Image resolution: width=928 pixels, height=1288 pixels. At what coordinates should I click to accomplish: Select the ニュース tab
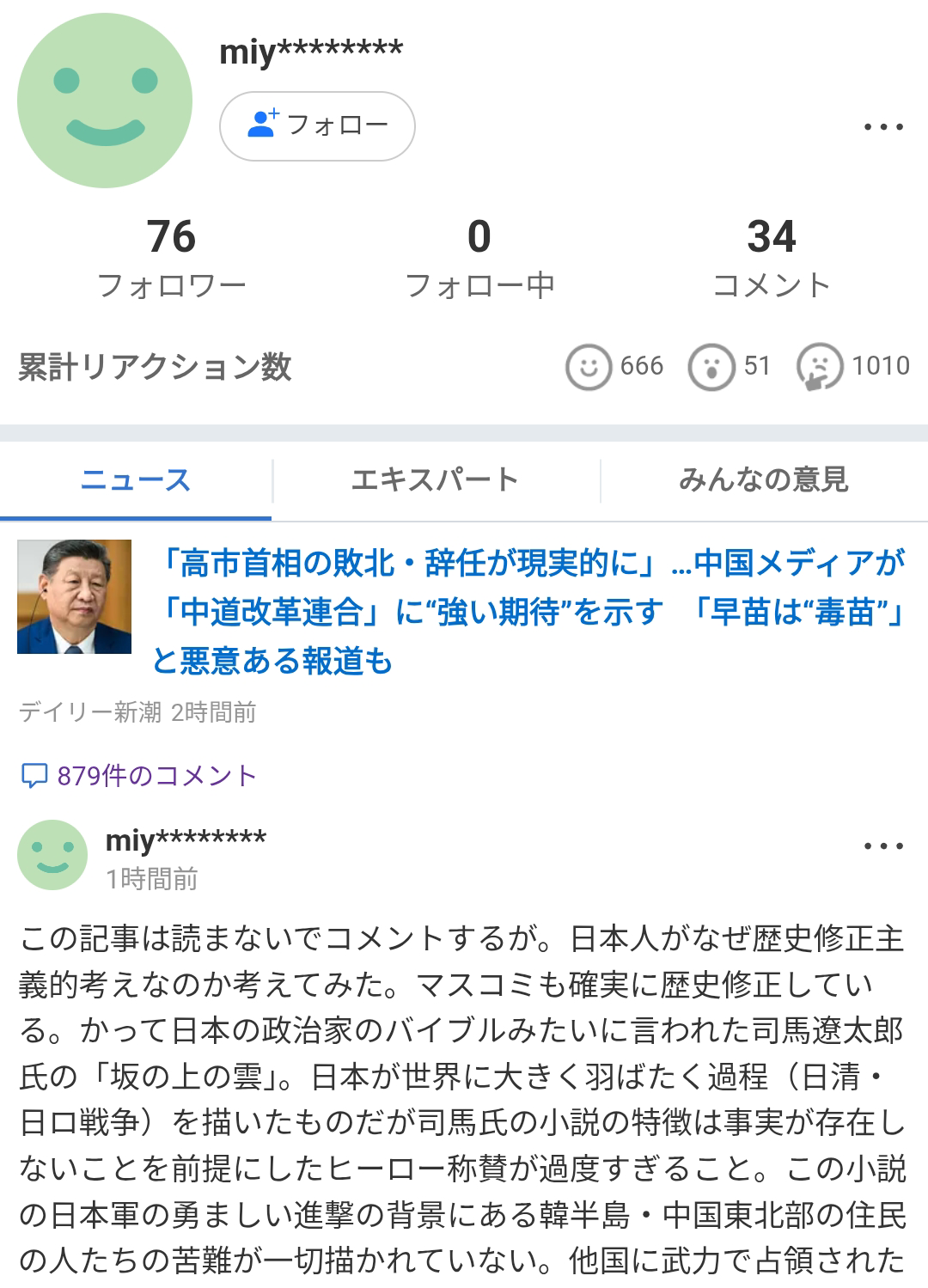point(136,479)
